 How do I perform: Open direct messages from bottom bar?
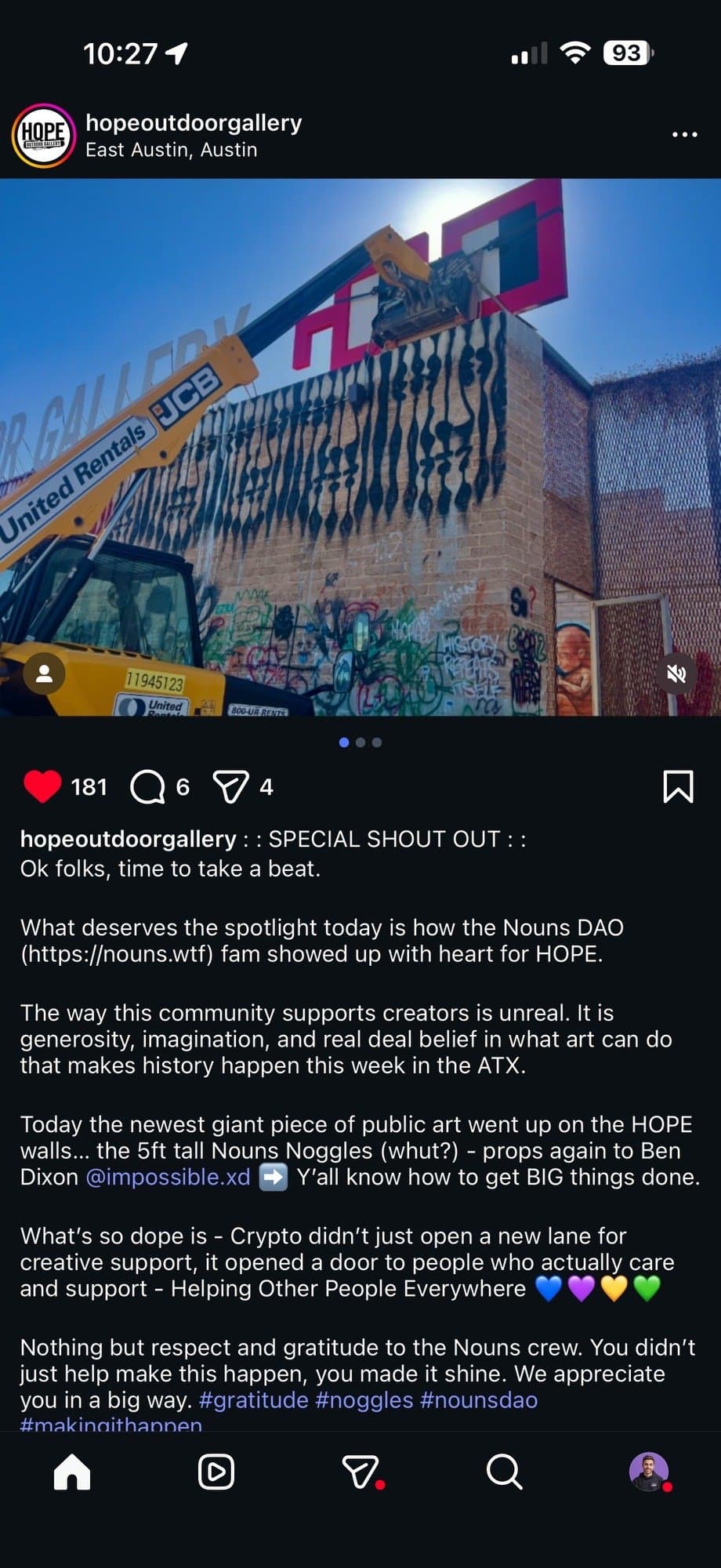tap(360, 1472)
